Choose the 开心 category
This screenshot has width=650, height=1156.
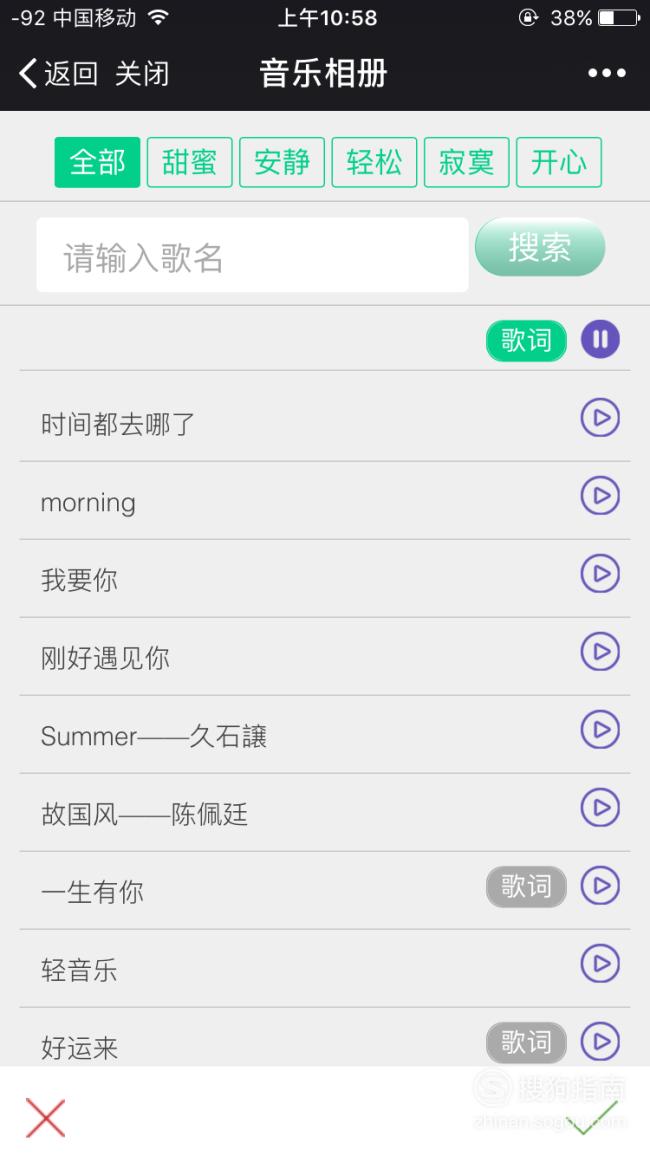[x=559, y=162]
